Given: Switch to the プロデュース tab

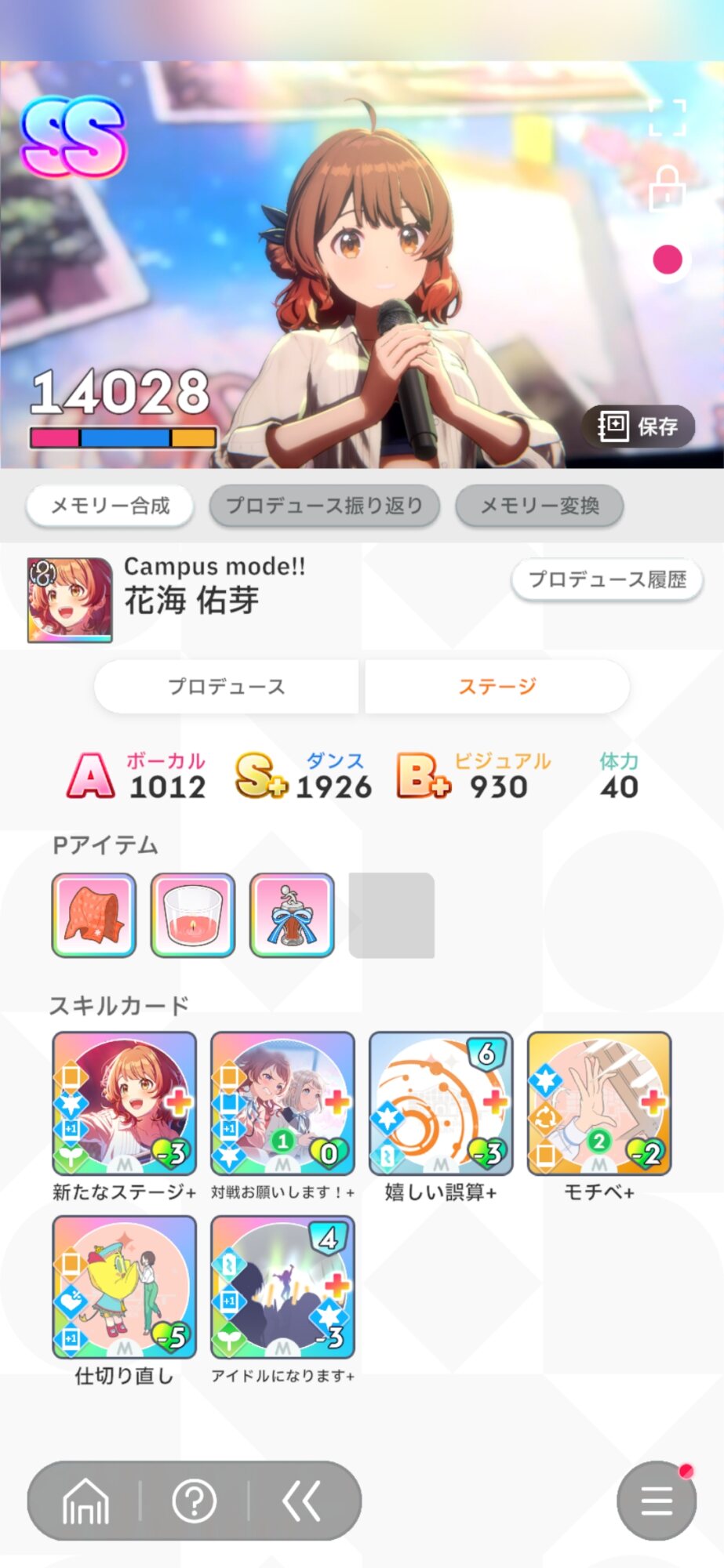Looking at the screenshot, I should [x=227, y=687].
